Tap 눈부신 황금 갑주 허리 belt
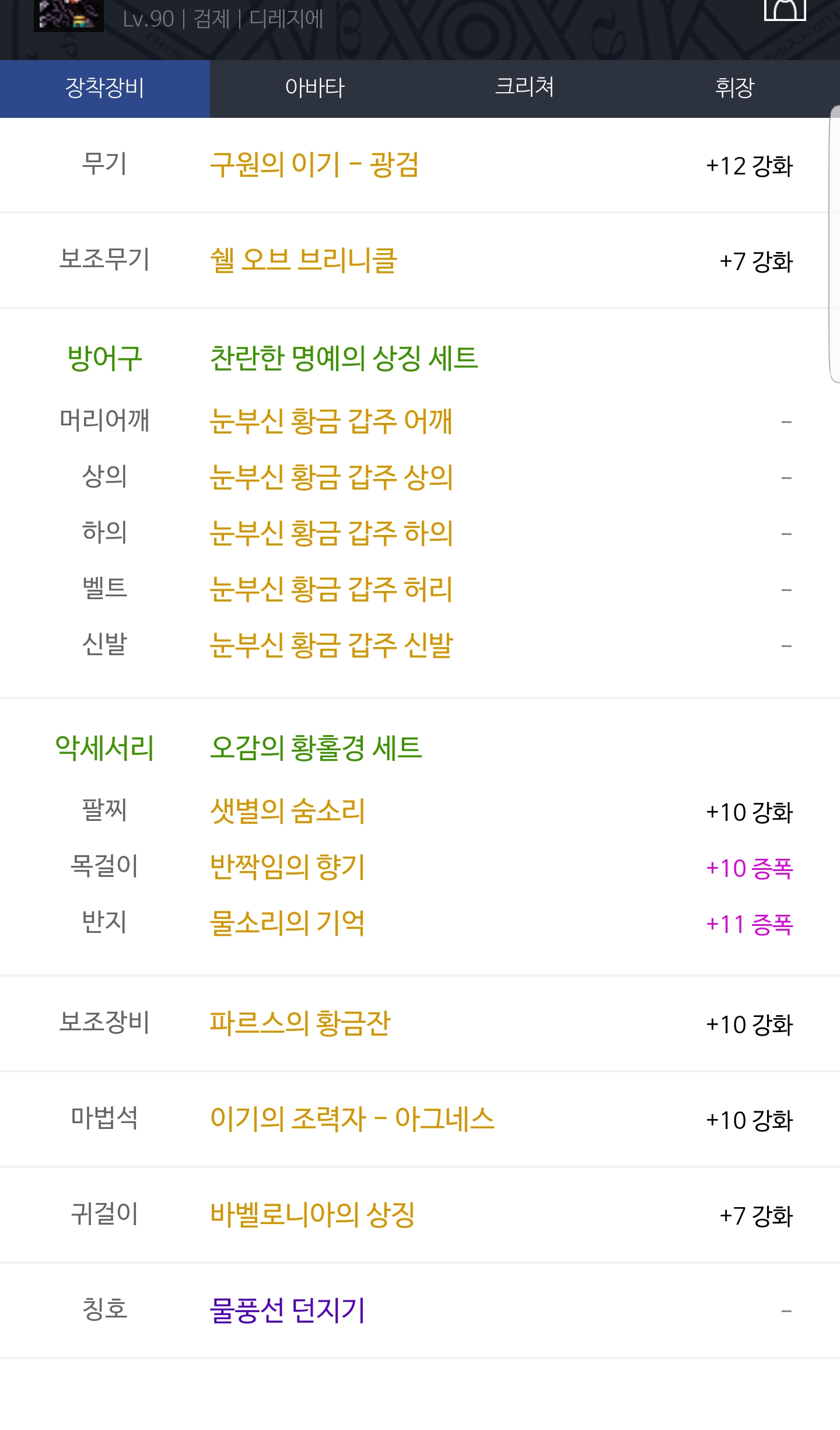The width and height of the screenshot is (840, 1430). 331,589
